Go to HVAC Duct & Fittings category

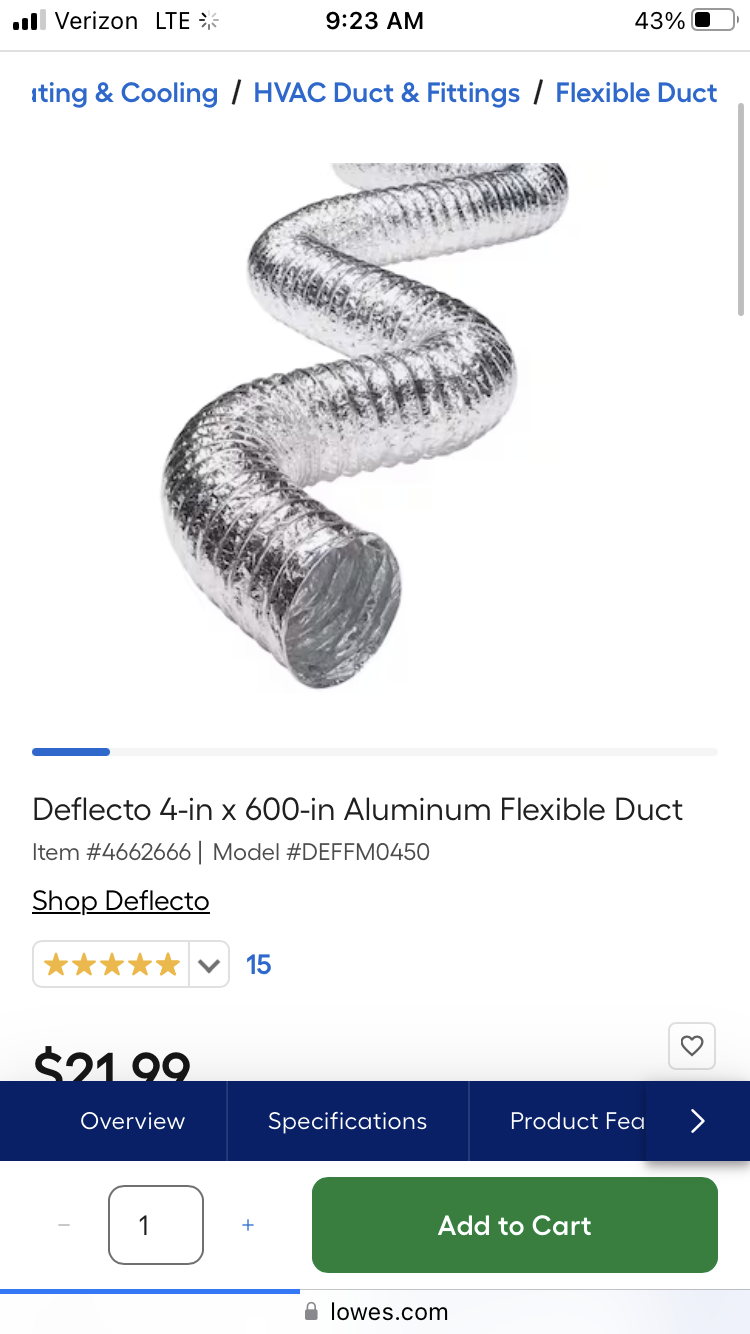coord(386,94)
